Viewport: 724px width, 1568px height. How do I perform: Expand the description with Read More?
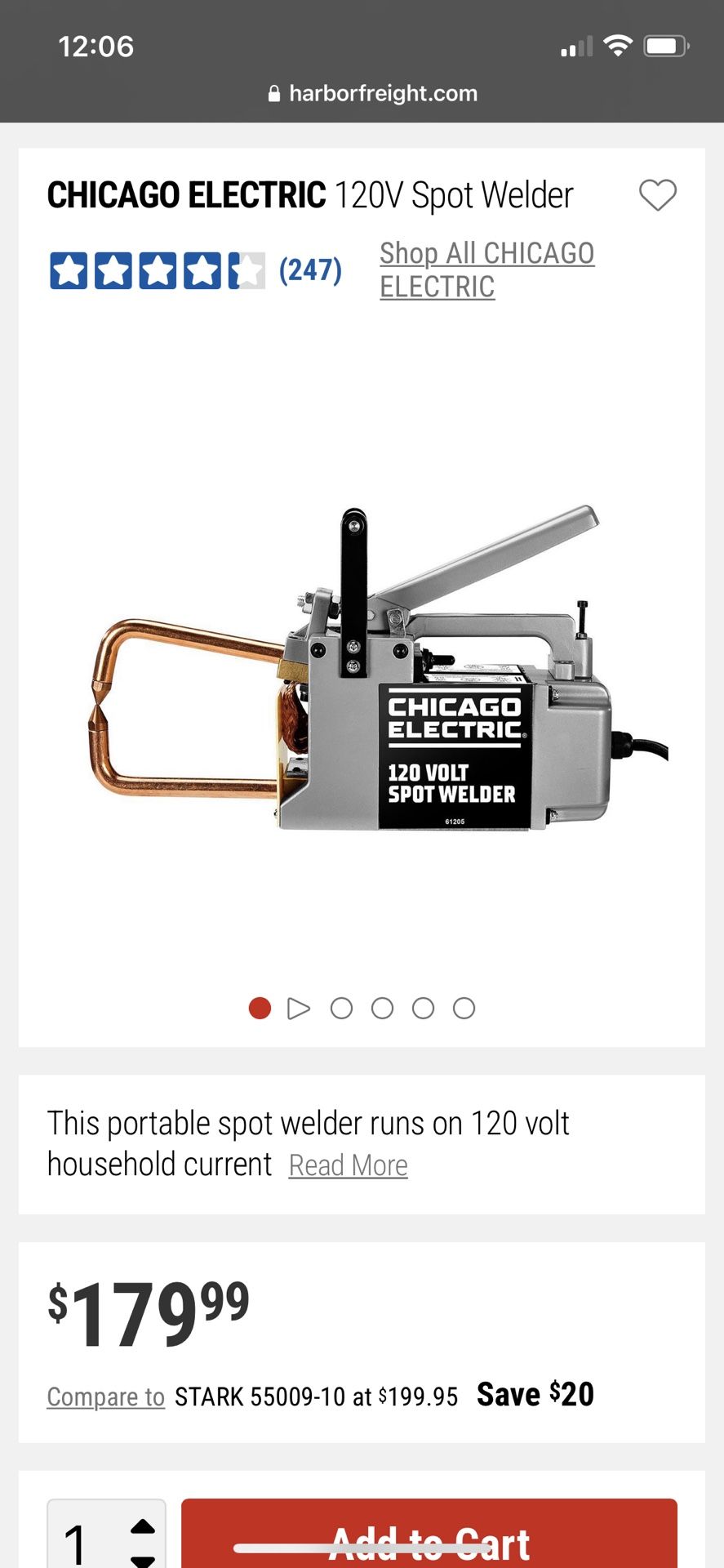click(x=348, y=1165)
